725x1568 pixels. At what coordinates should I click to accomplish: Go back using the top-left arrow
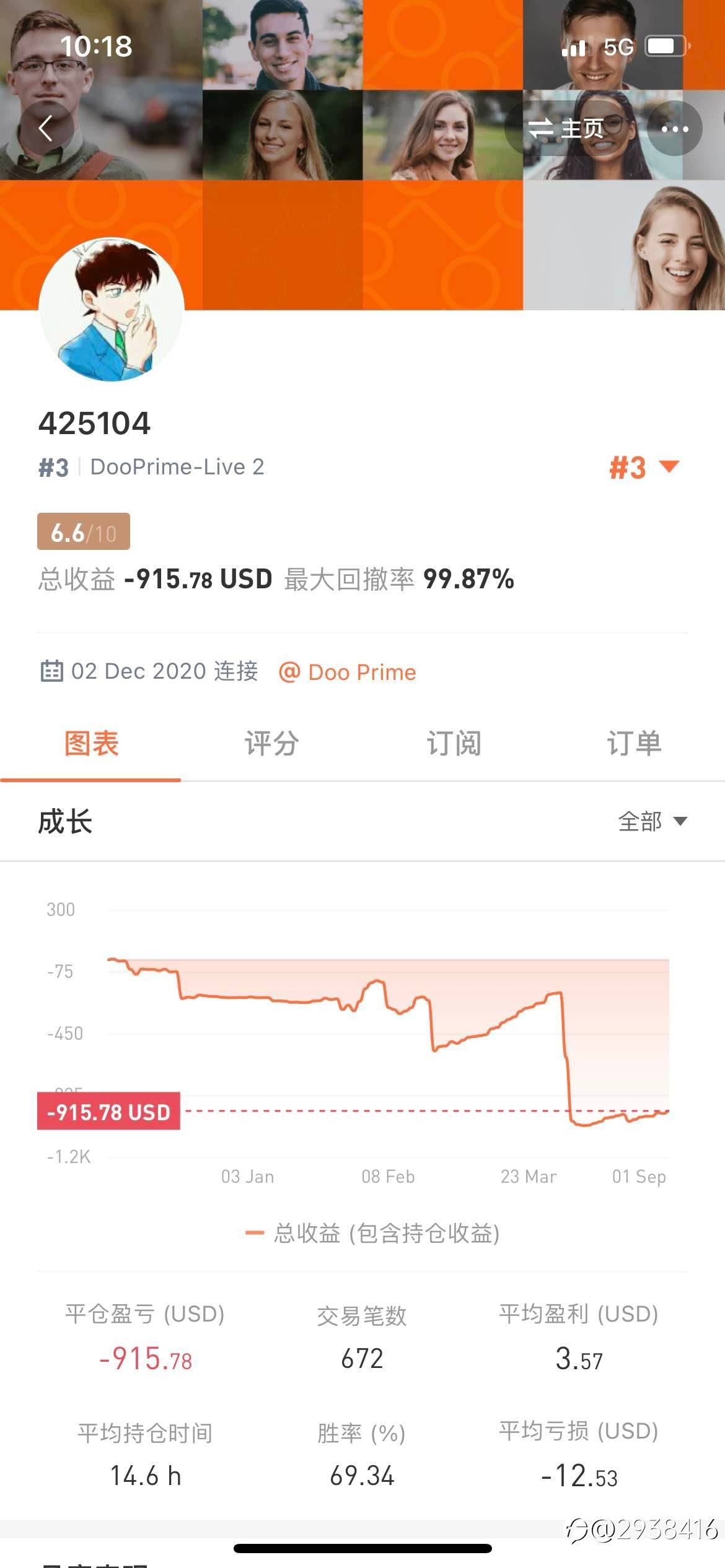[x=46, y=129]
